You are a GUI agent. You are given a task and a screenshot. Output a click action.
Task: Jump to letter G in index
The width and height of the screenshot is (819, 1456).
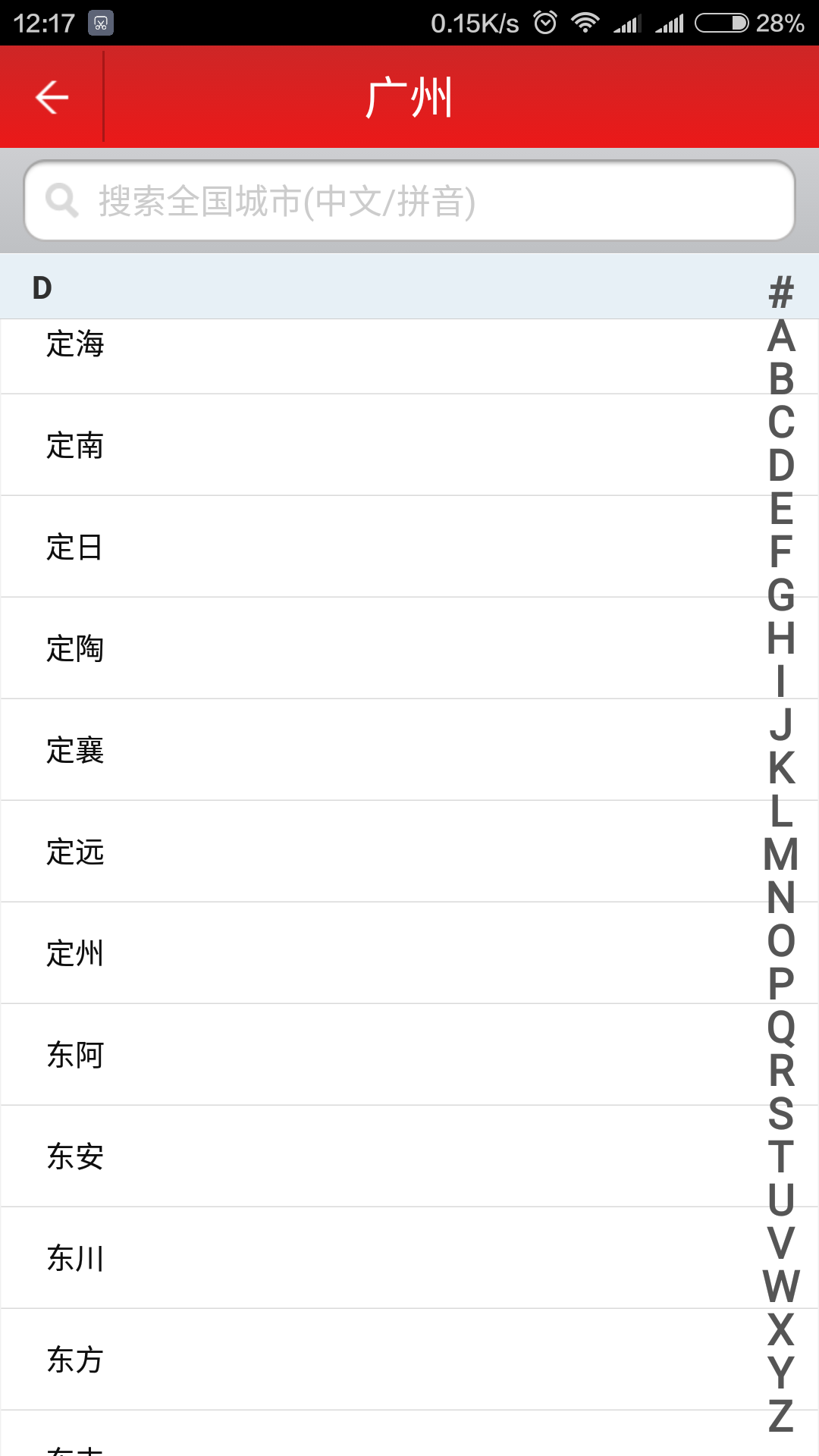[x=781, y=595]
